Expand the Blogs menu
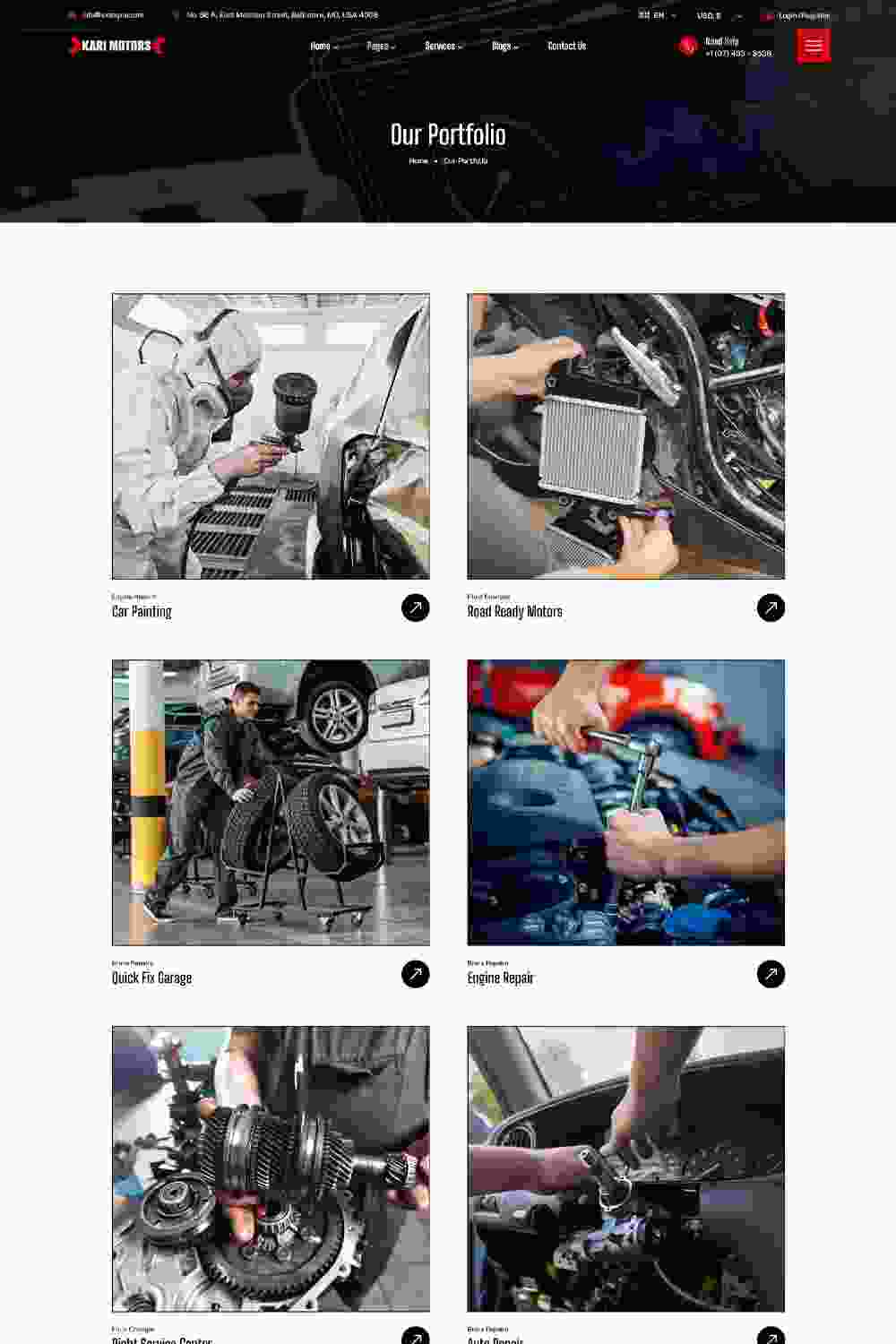The image size is (896, 1344). pyautogui.click(x=504, y=46)
